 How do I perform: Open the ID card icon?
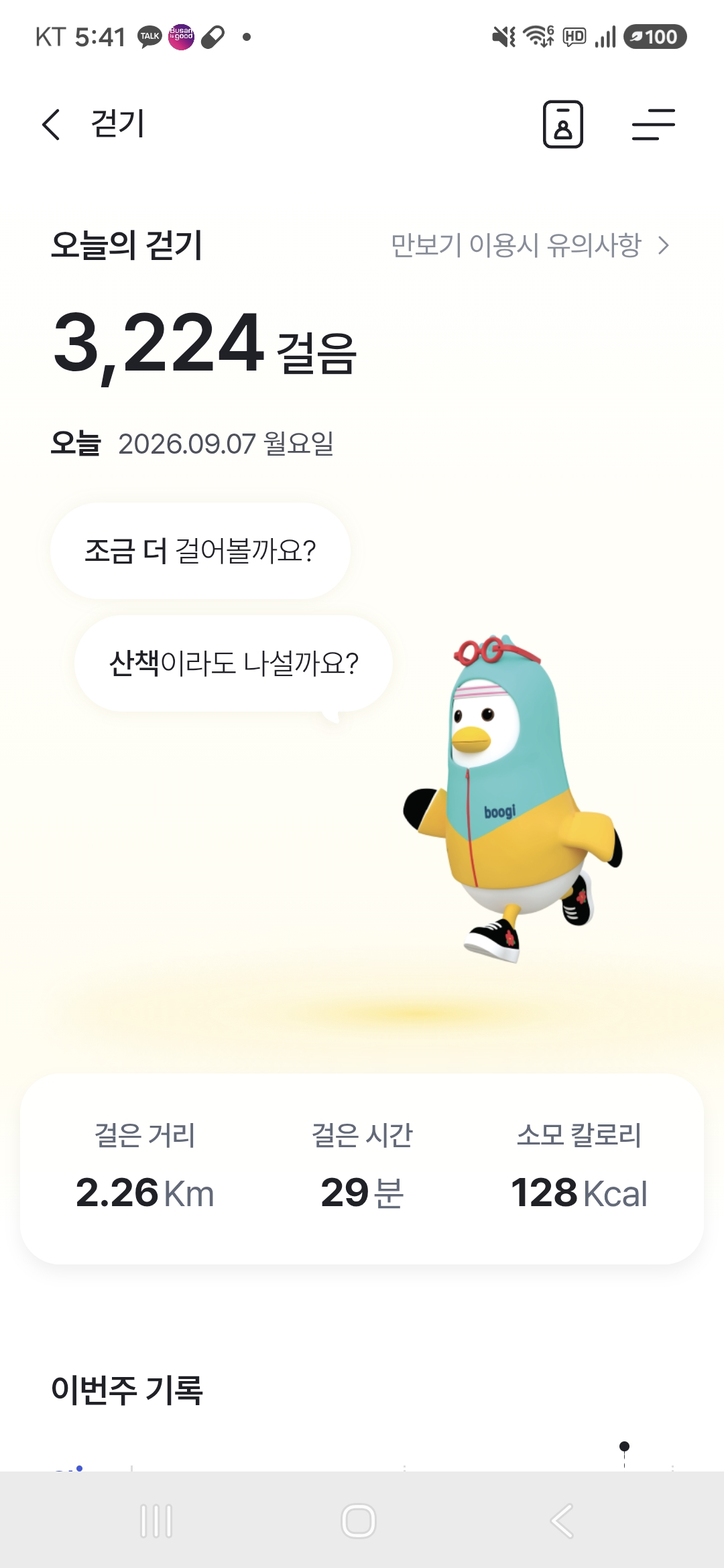coord(563,125)
